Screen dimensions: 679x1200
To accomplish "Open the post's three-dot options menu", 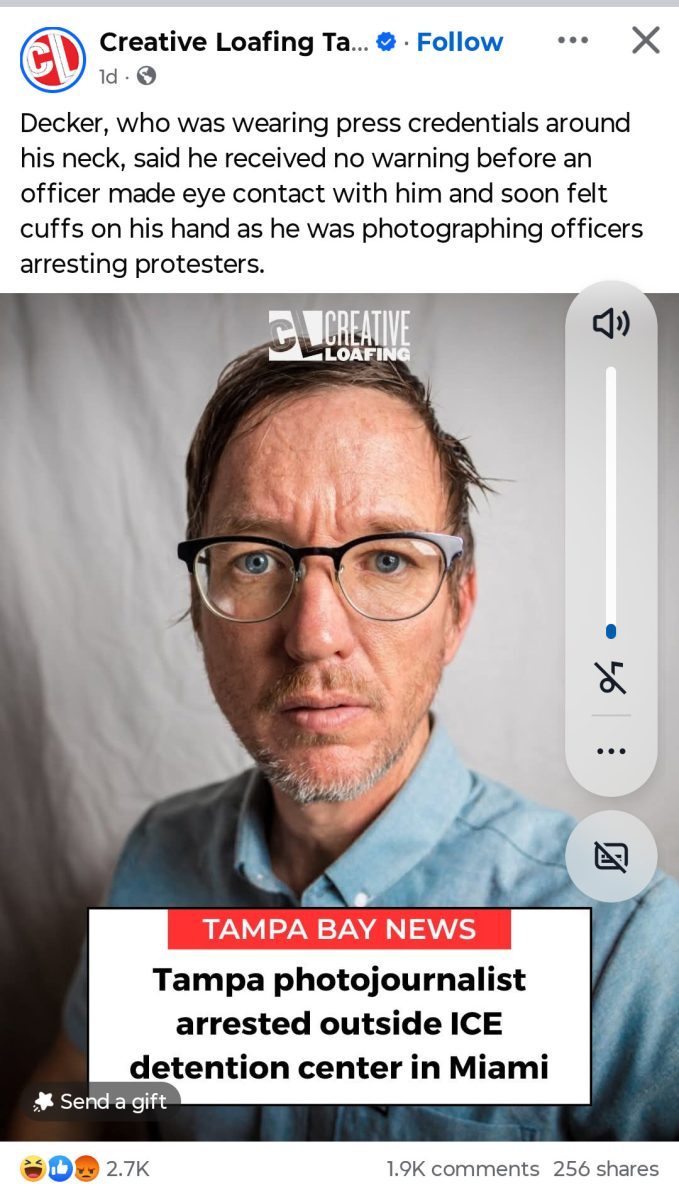I will click(x=572, y=41).
